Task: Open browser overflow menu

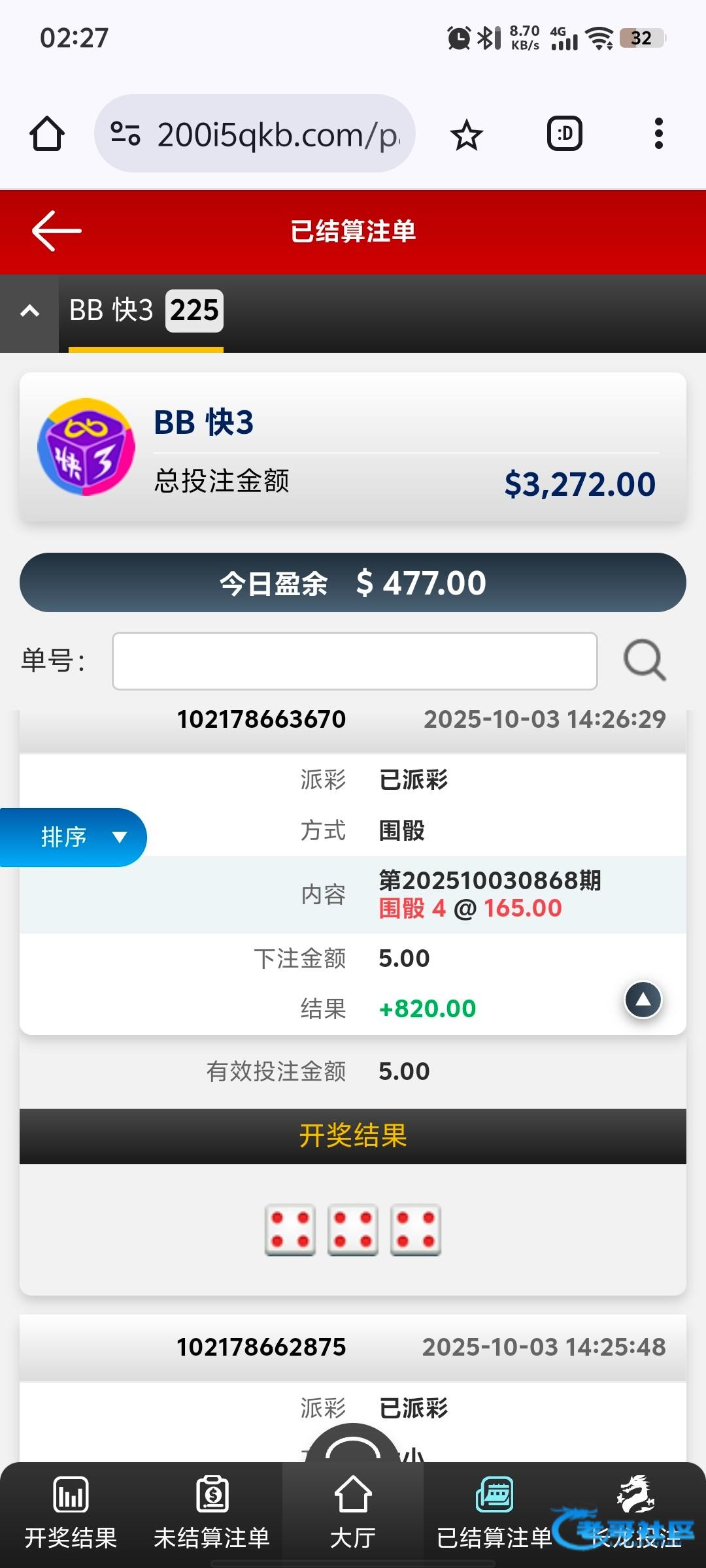Action: (x=658, y=134)
